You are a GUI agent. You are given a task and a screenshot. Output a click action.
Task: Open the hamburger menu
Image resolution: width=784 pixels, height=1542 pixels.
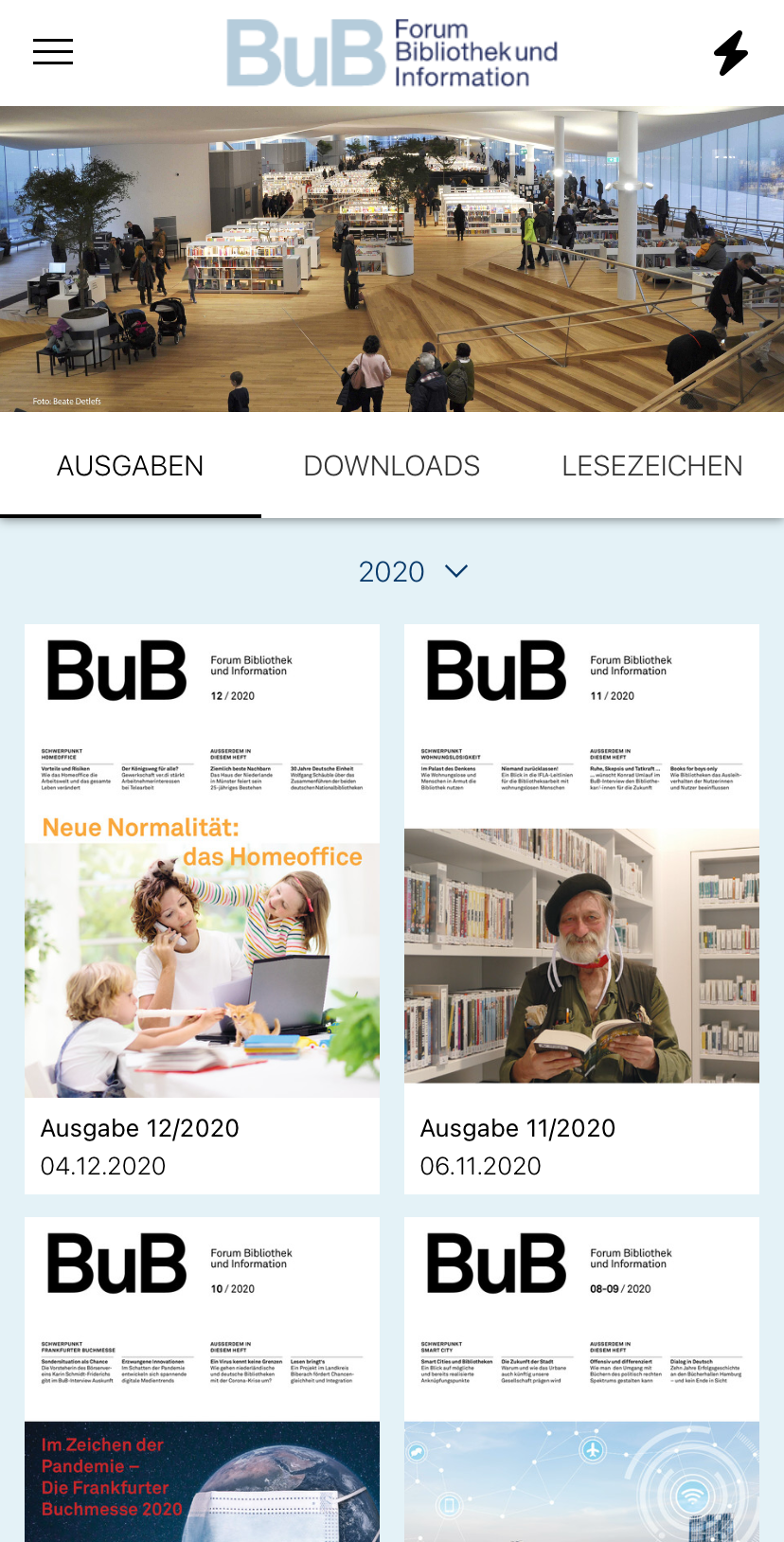(53, 51)
